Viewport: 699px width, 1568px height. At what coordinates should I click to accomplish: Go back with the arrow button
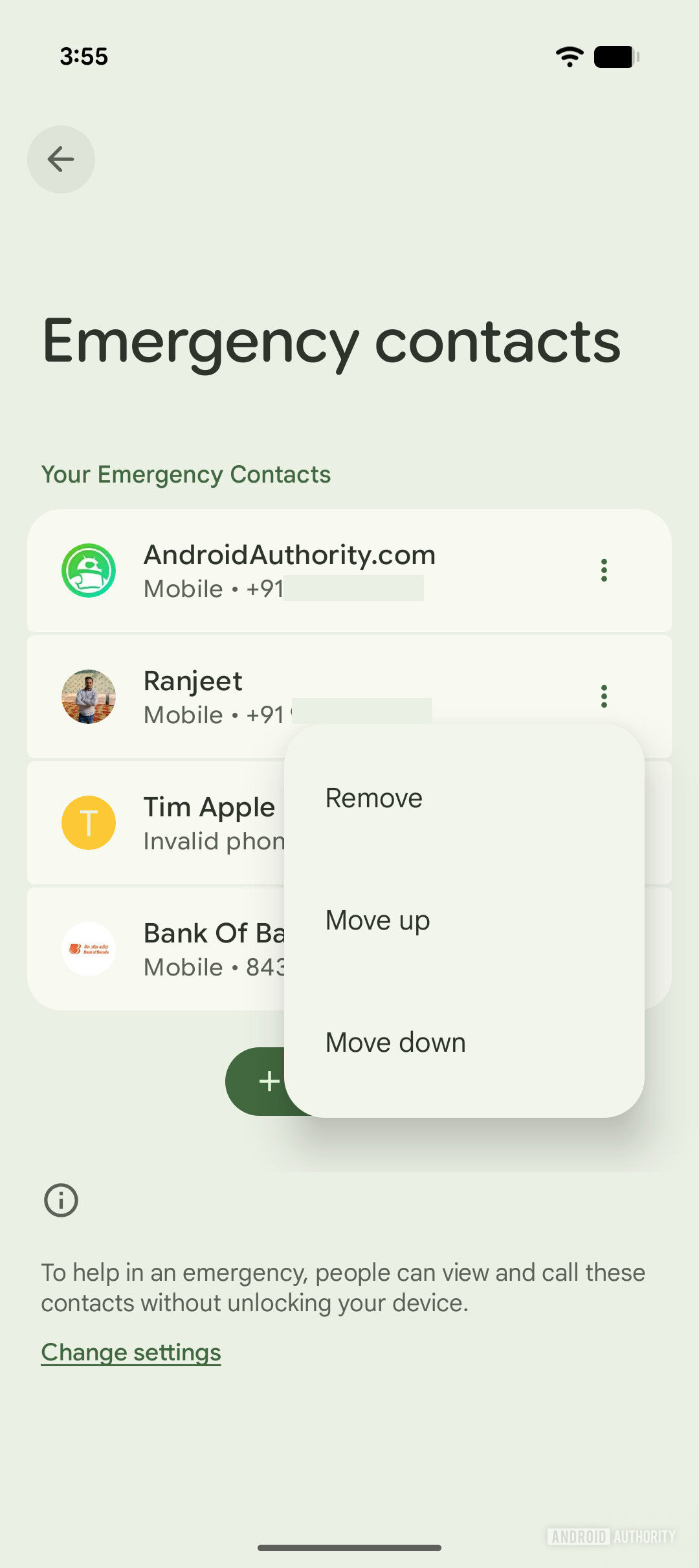61,159
